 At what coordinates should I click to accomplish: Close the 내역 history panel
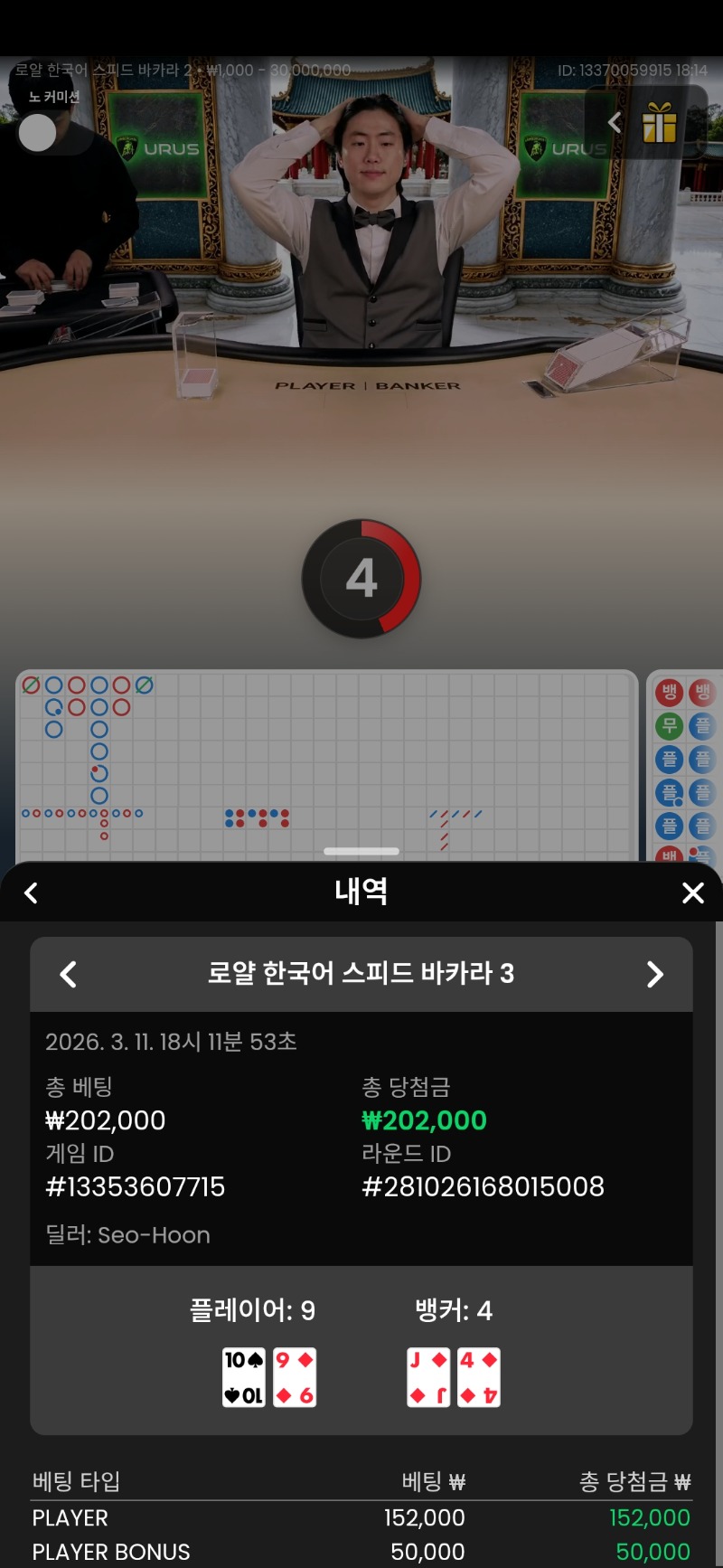[692, 893]
